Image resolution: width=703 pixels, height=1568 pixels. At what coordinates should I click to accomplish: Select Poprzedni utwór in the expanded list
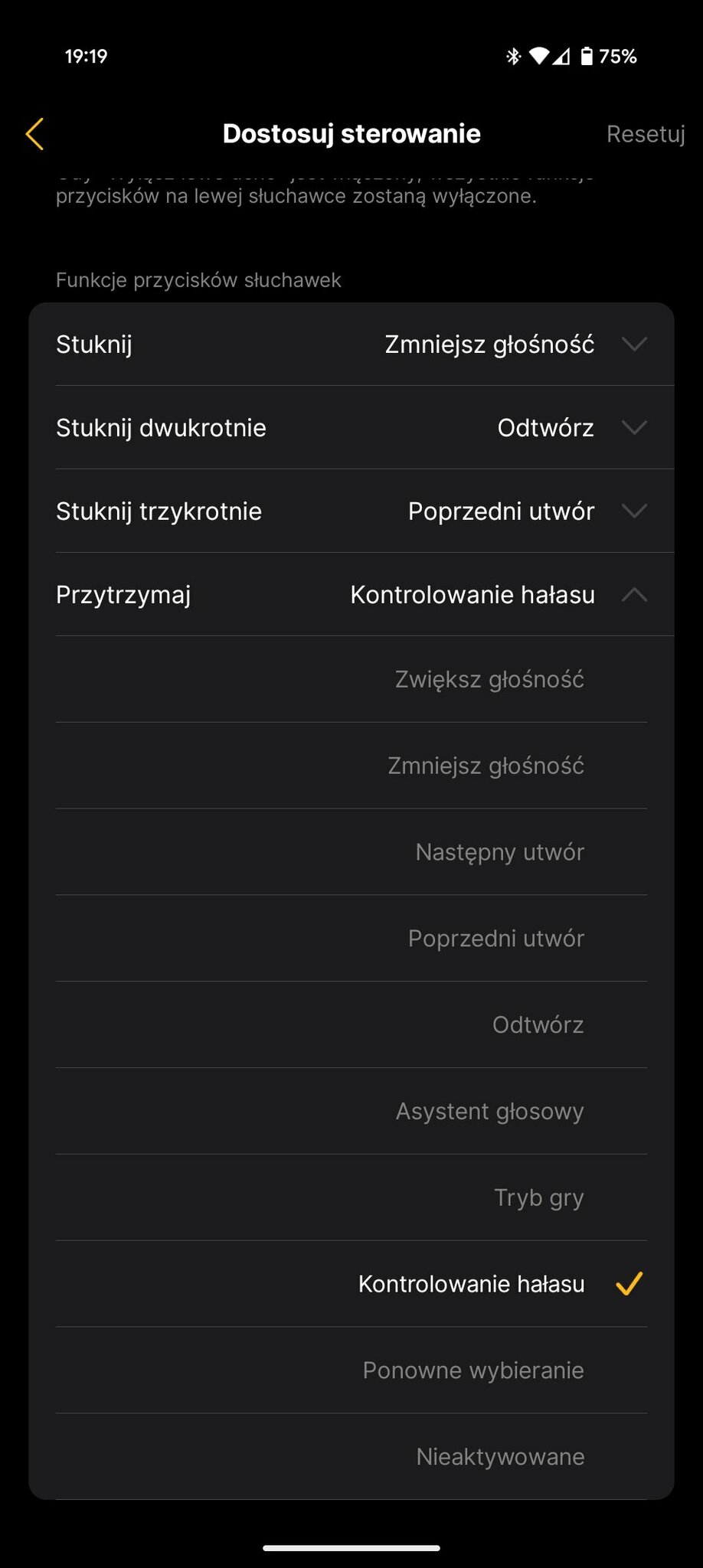351,939
